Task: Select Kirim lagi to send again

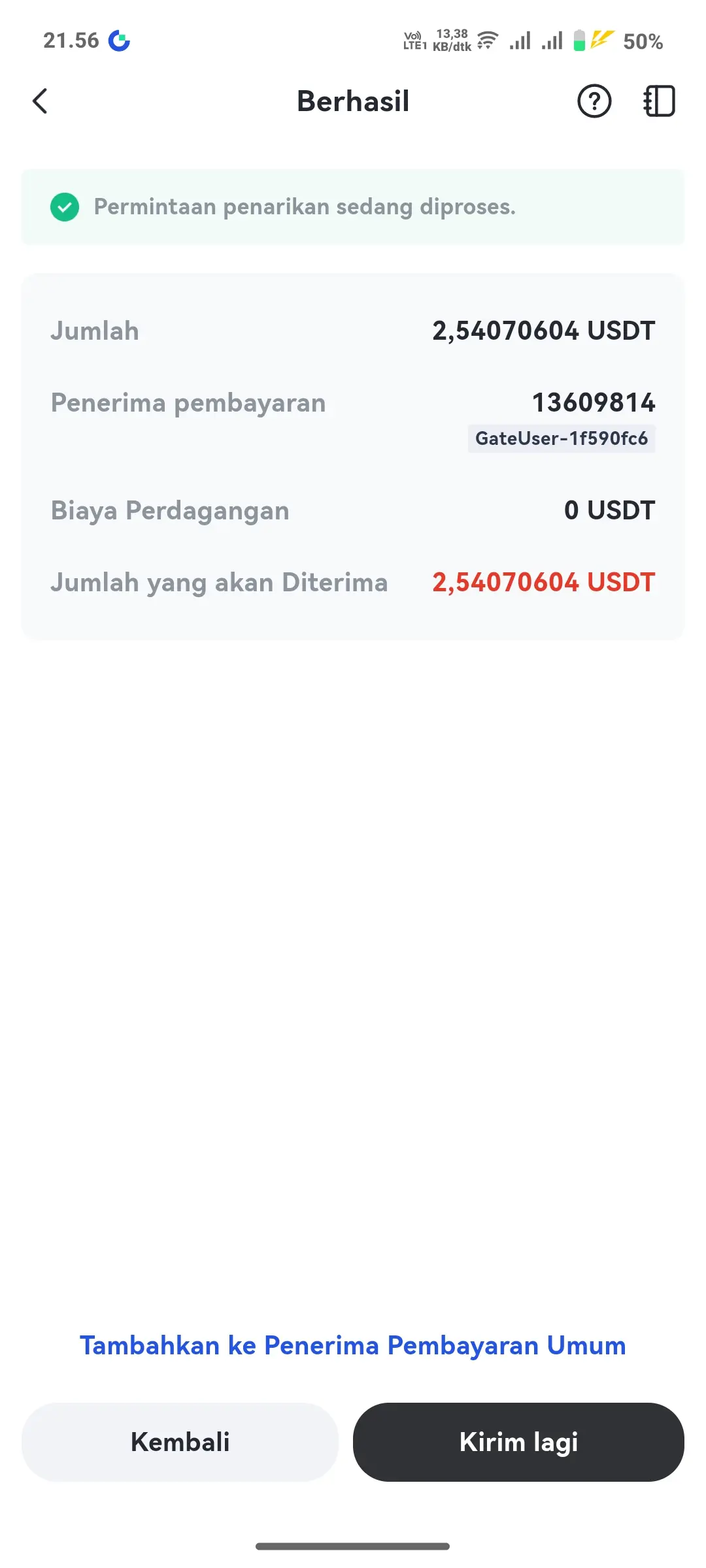Action: (518, 1442)
